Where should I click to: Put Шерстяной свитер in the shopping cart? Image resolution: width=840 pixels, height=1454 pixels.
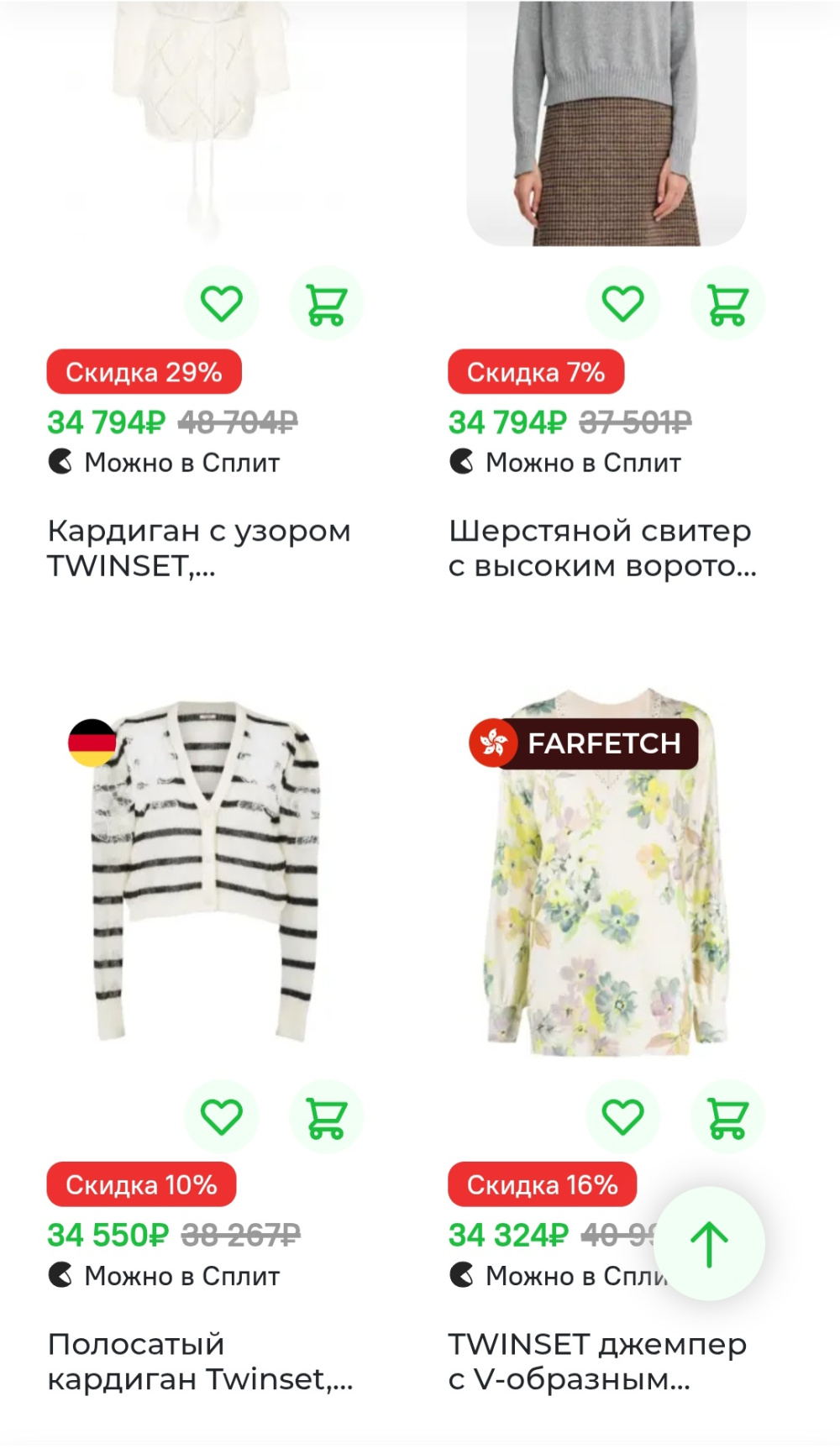[x=727, y=303]
